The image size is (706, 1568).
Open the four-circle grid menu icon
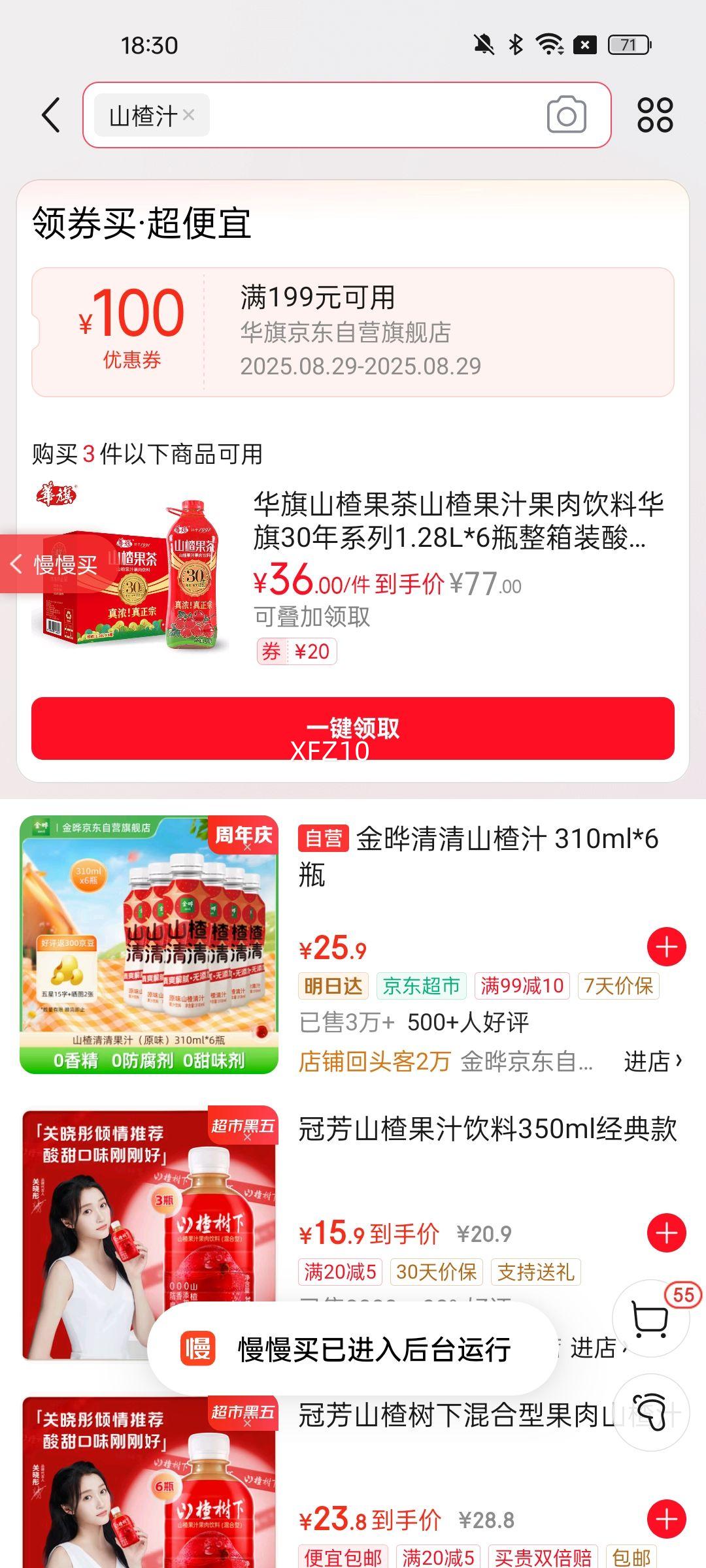point(655,116)
